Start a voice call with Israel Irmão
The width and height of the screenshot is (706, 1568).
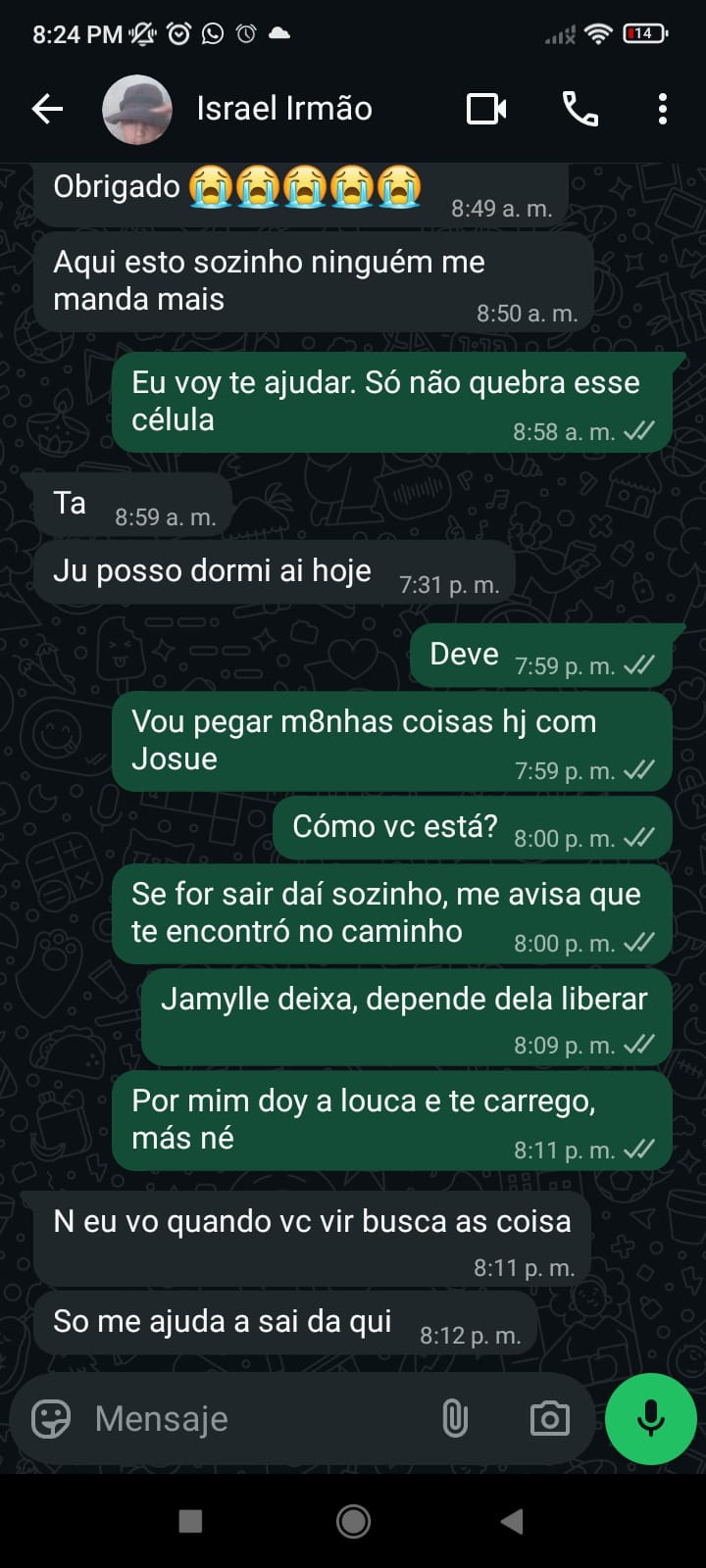tap(580, 109)
